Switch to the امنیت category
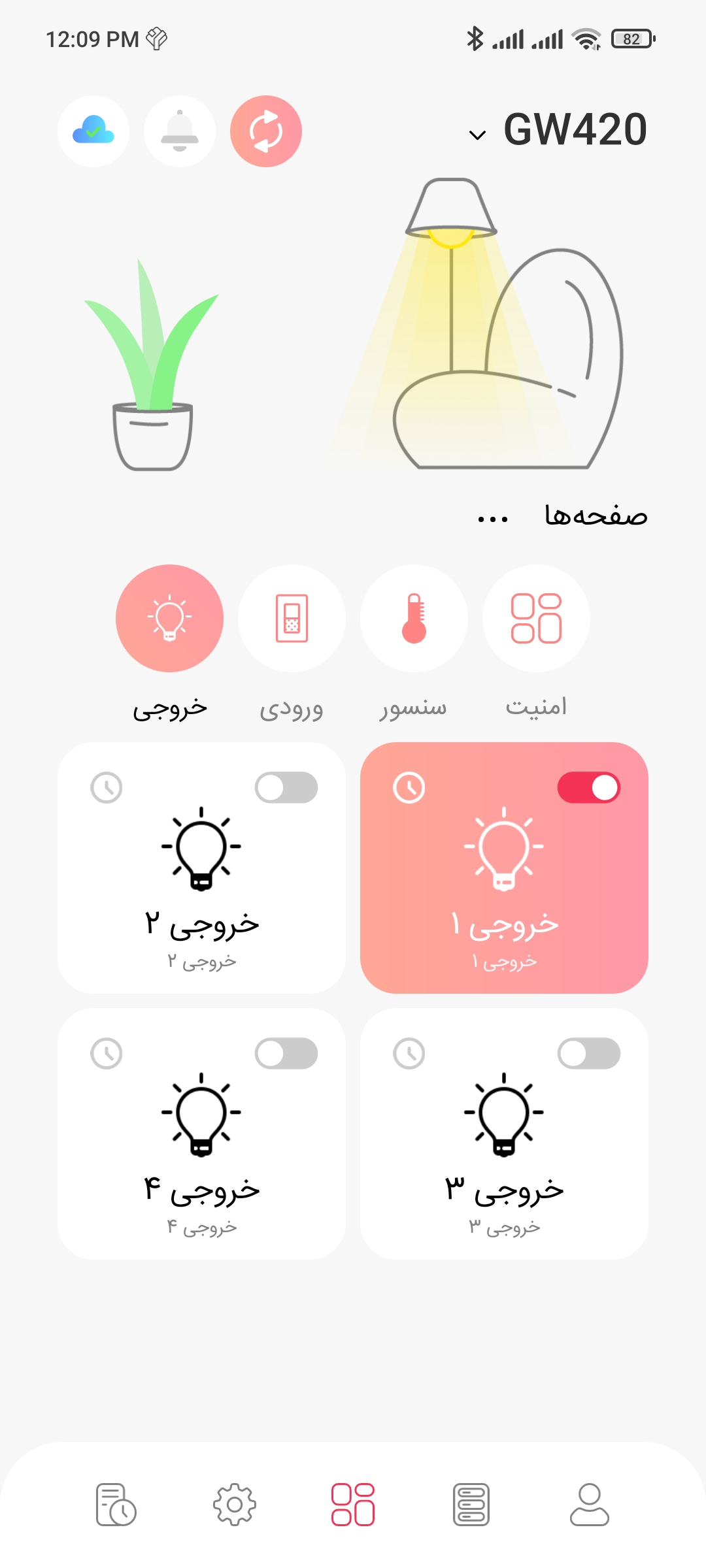This screenshot has width=706, height=1568. click(x=536, y=619)
